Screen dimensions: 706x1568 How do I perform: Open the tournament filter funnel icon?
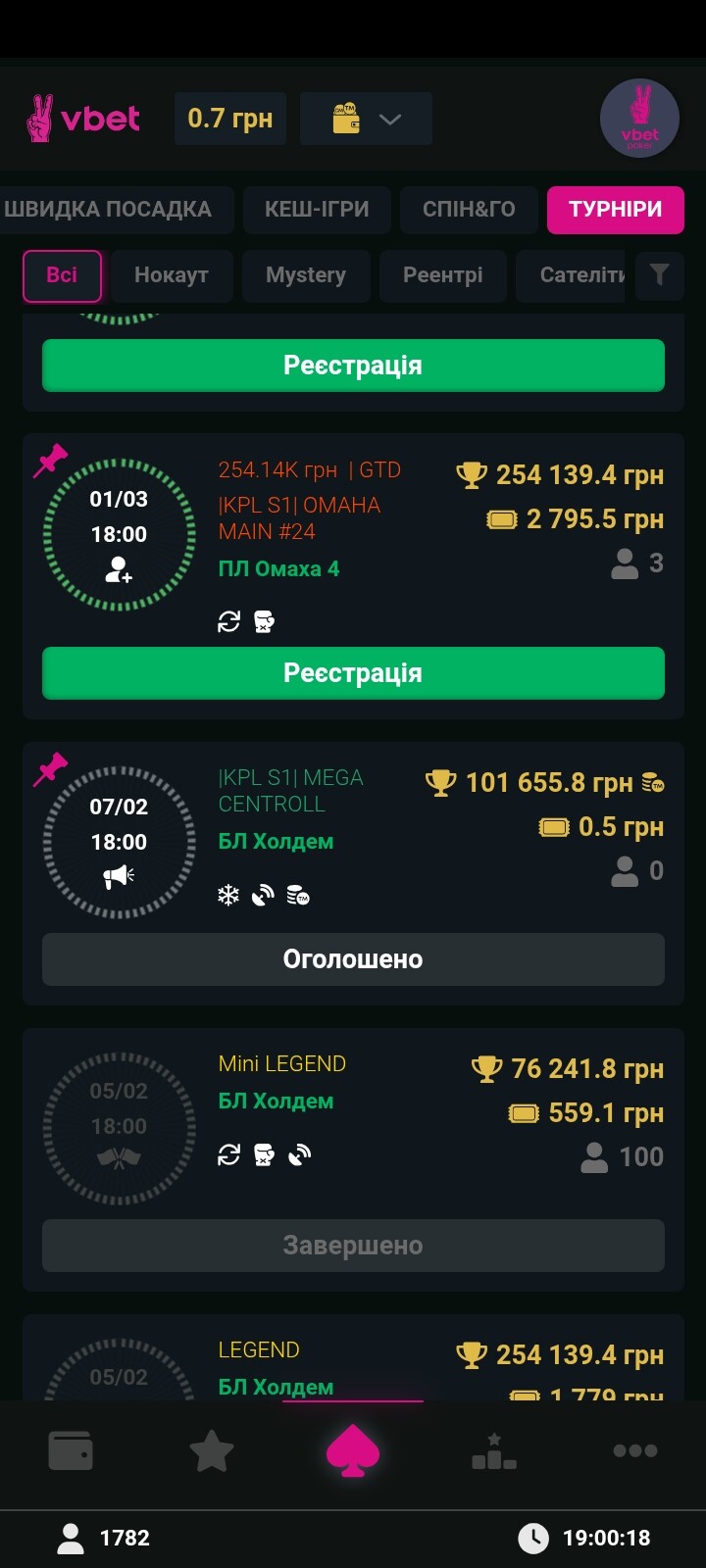pyautogui.click(x=659, y=275)
